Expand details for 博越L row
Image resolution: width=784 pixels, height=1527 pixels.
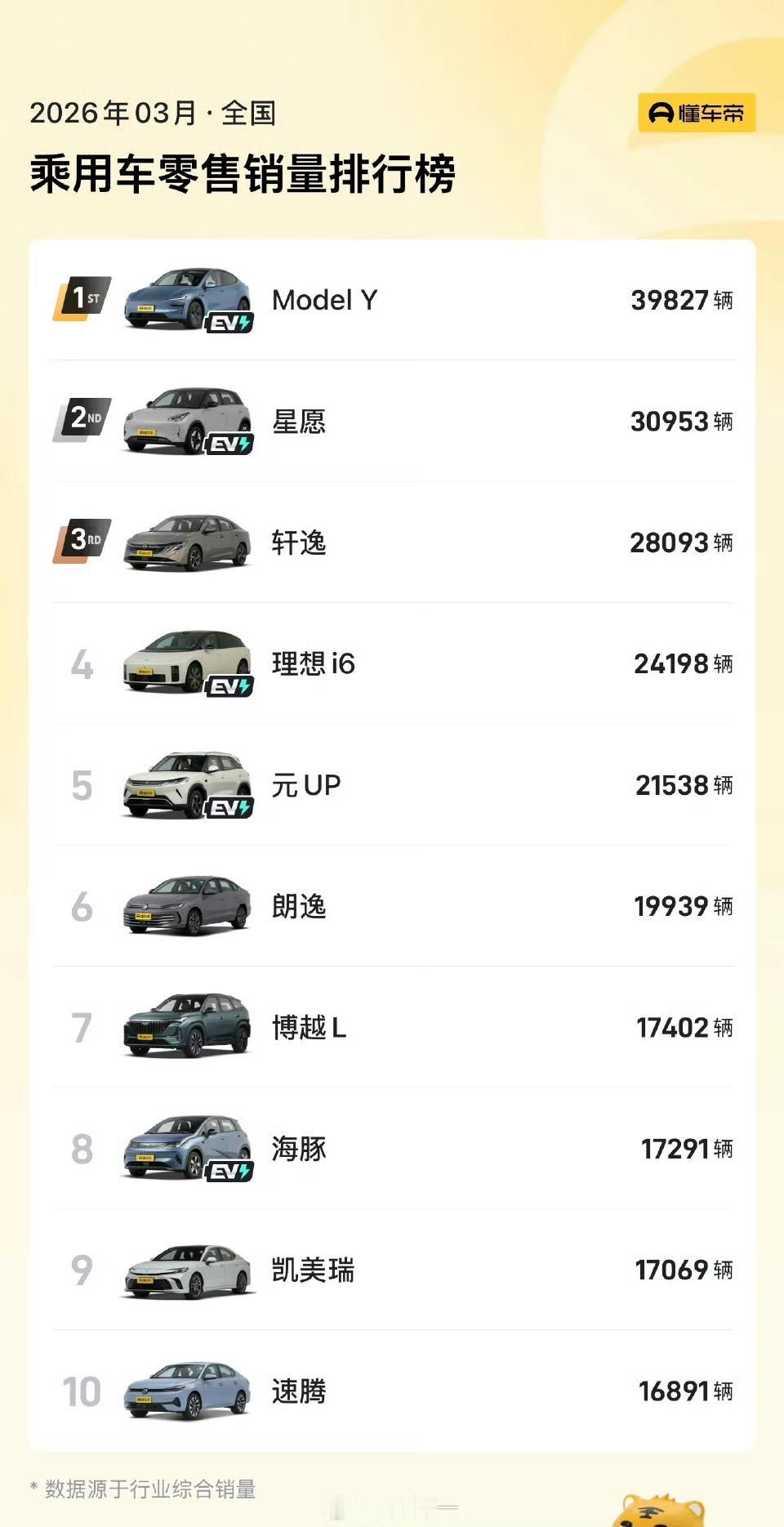(x=310, y=1028)
